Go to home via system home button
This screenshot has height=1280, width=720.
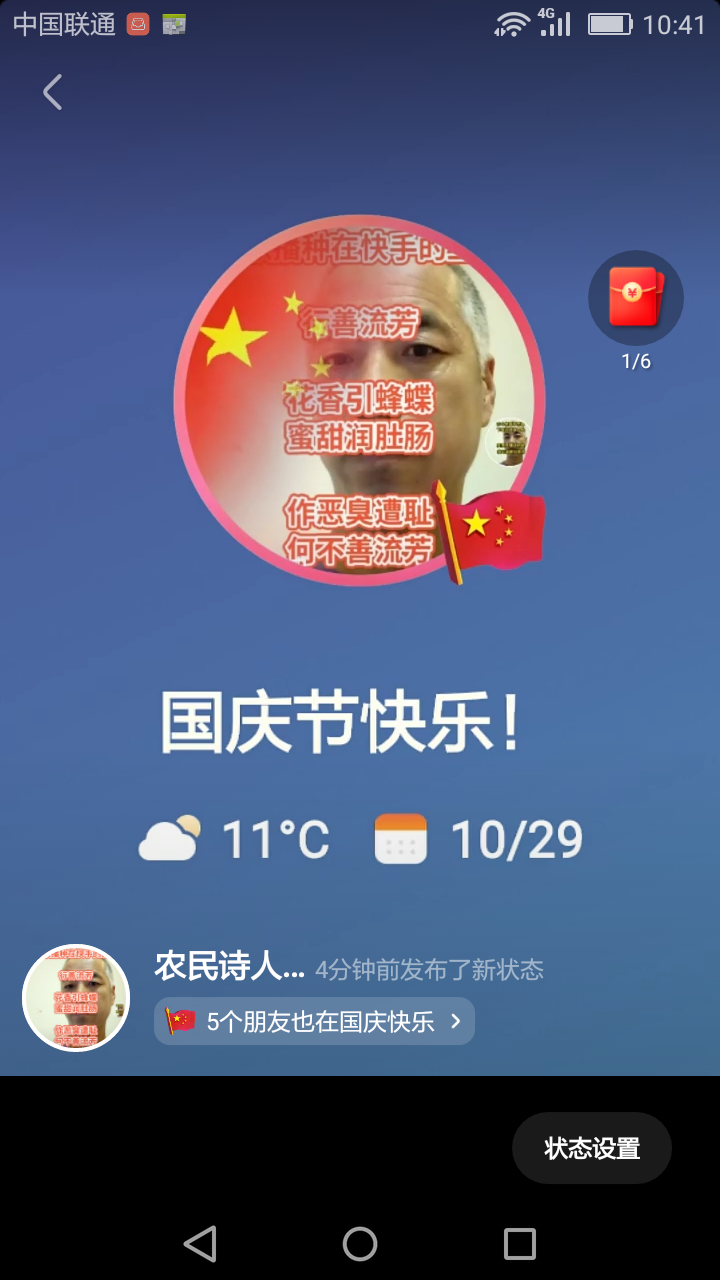[x=360, y=1244]
